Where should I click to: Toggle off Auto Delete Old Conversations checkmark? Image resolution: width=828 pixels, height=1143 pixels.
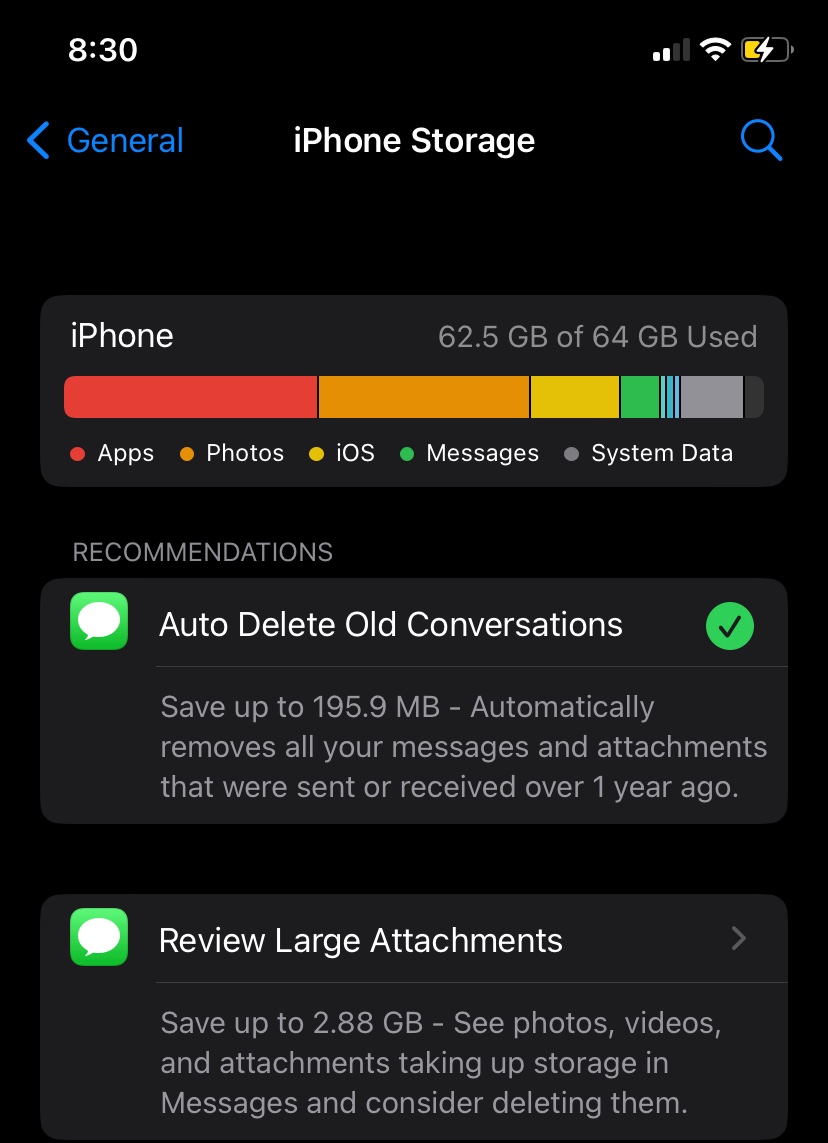[730, 625]
